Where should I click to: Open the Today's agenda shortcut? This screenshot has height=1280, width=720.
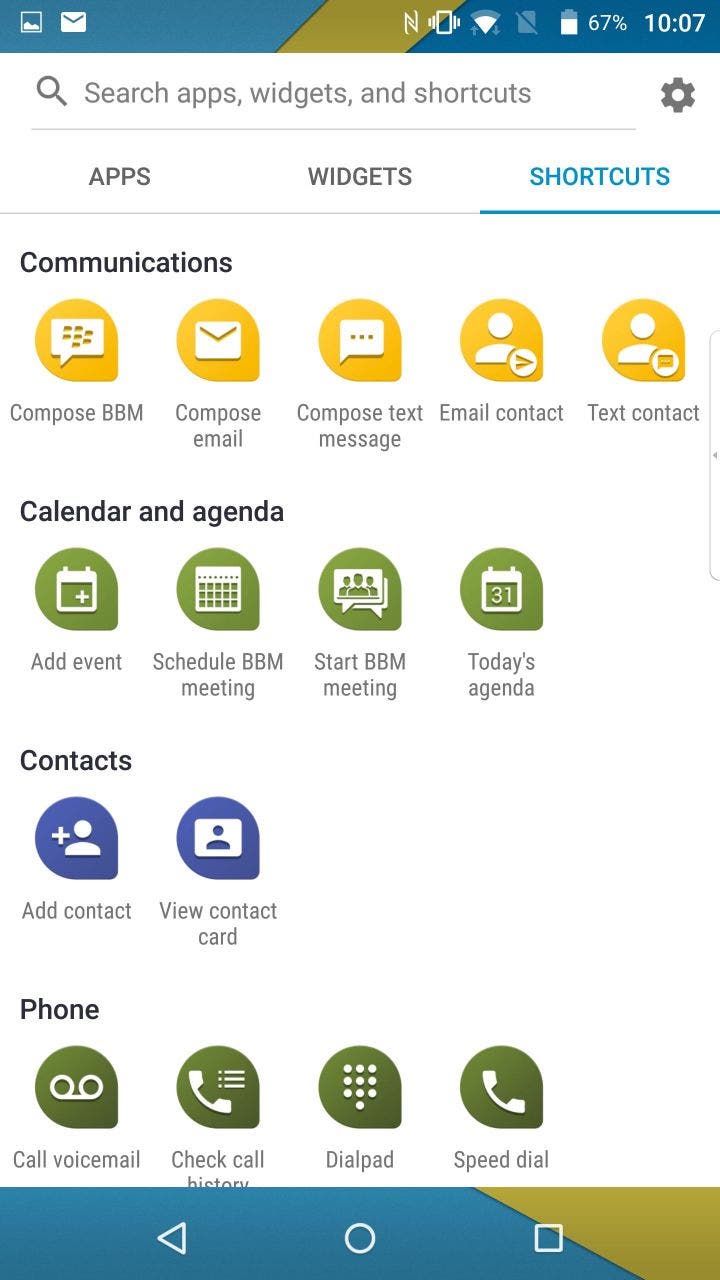pos(501,590)
